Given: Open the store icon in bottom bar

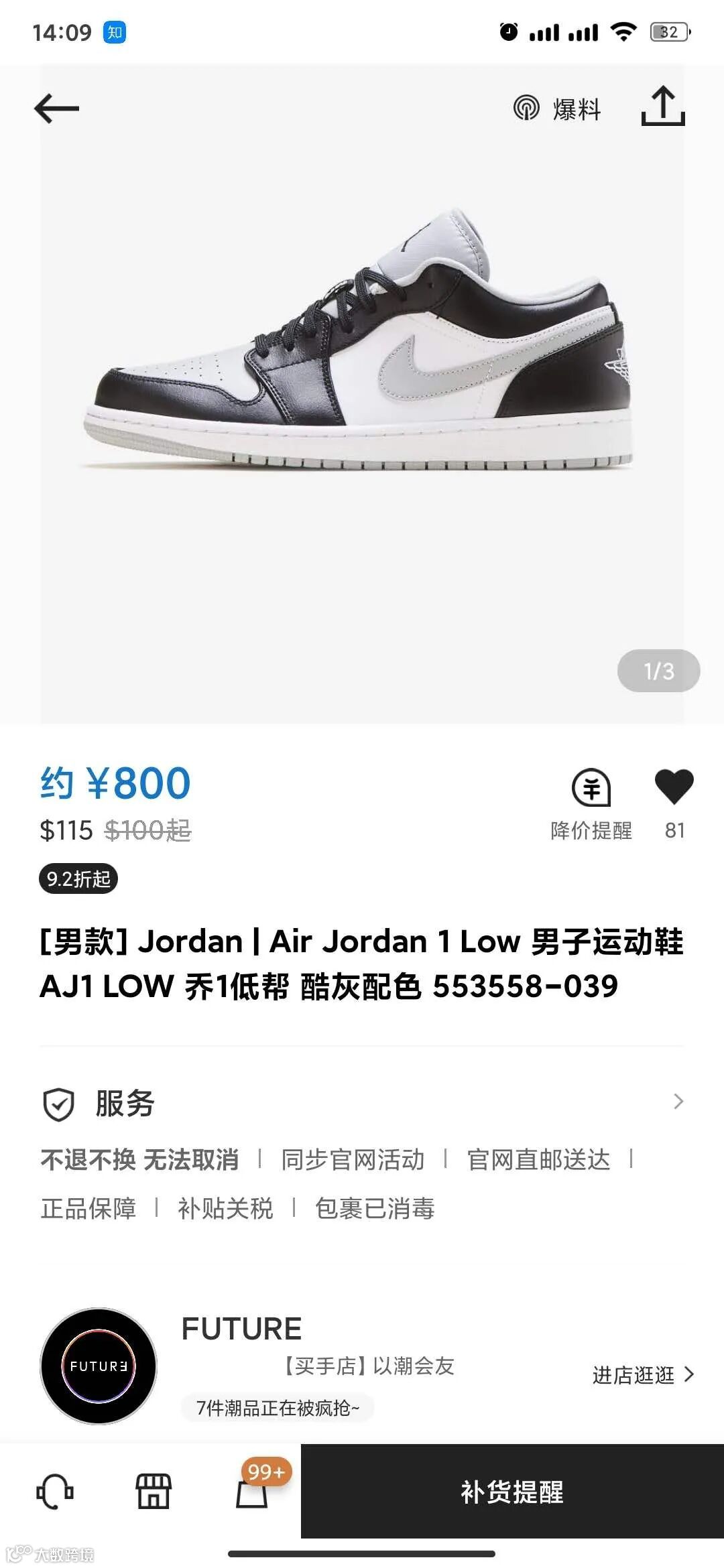Looking at the screenshot, I should click(x=154, y=1492).
